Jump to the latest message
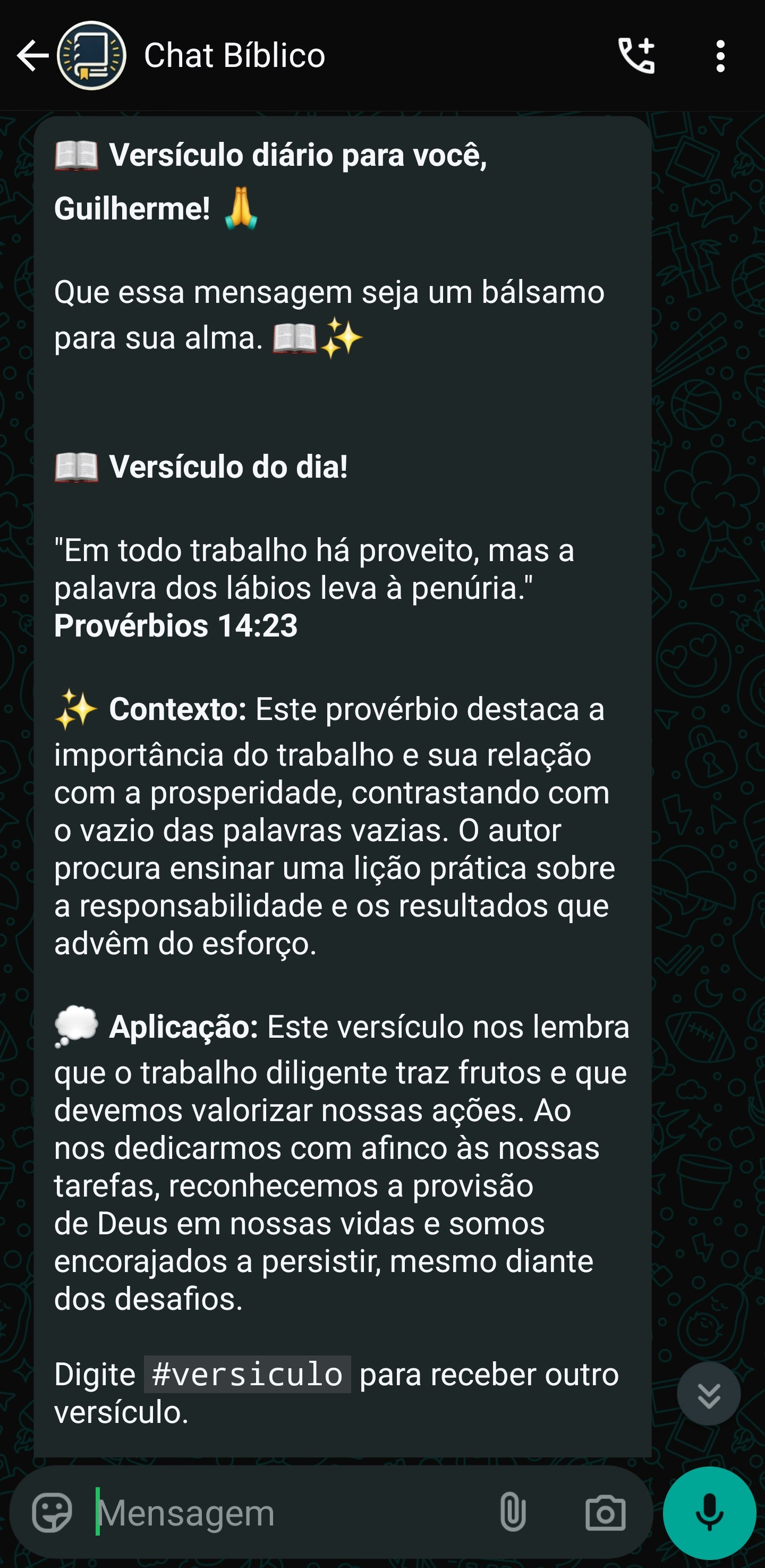 tap(708, 1393)
